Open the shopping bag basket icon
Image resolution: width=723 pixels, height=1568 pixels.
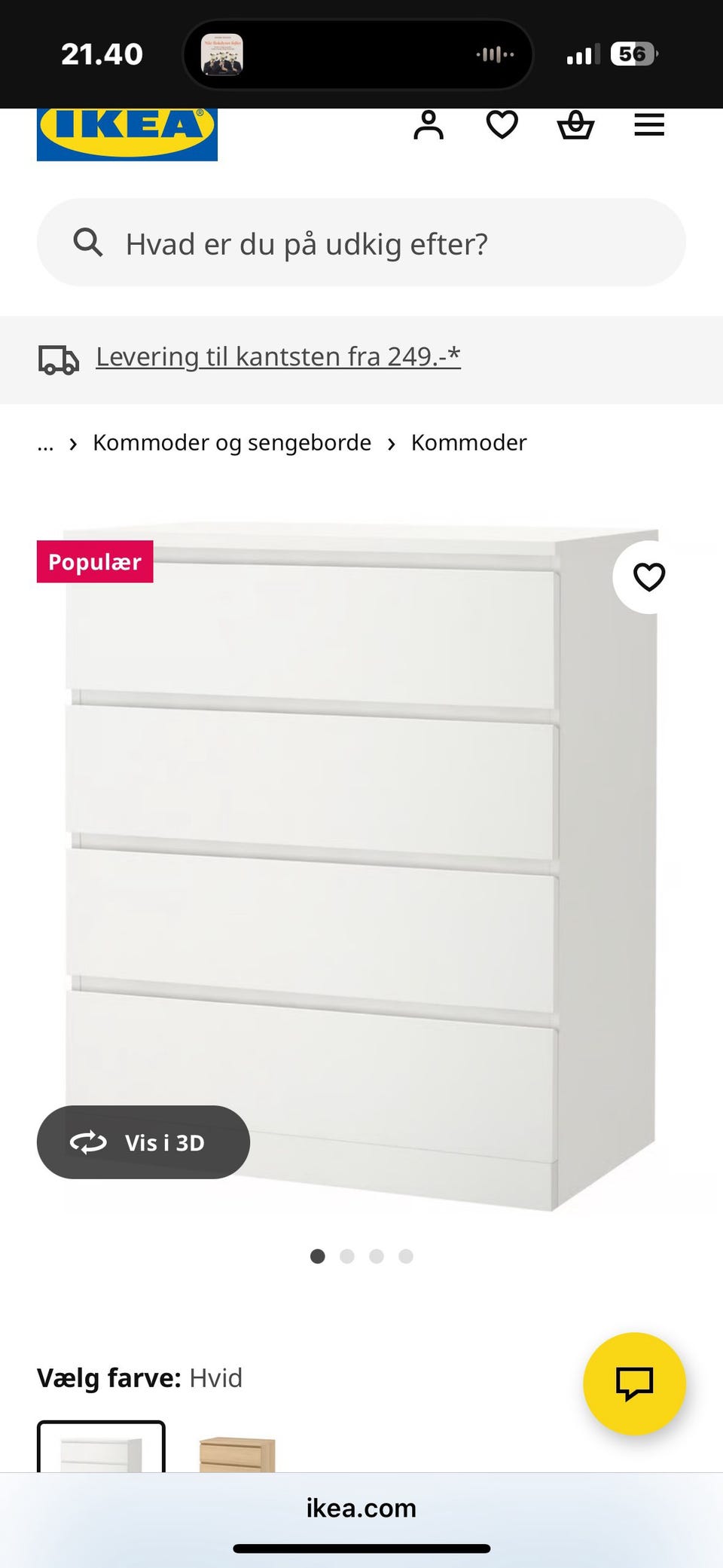coord(575,125)
